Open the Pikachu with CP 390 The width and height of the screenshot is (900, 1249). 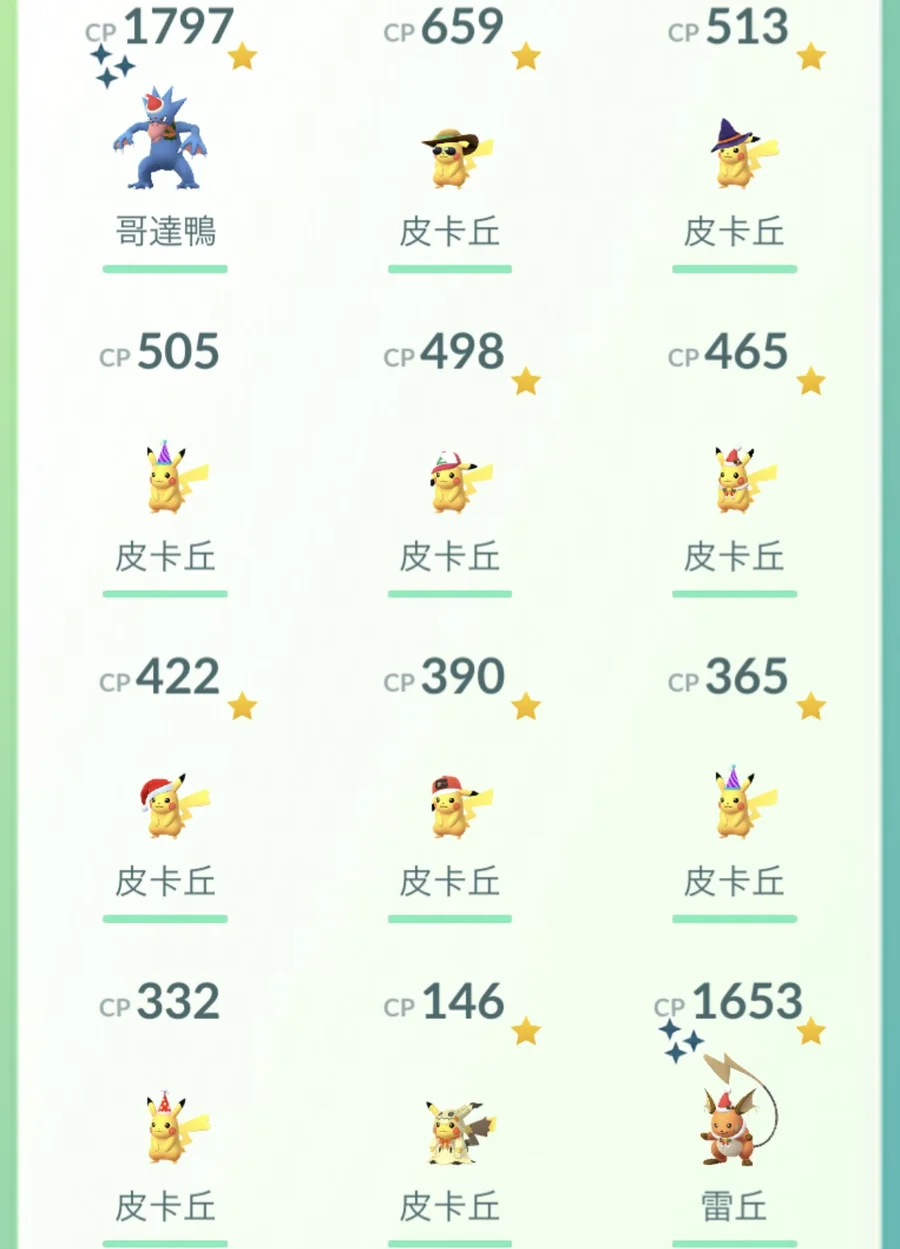coord(450,807)
